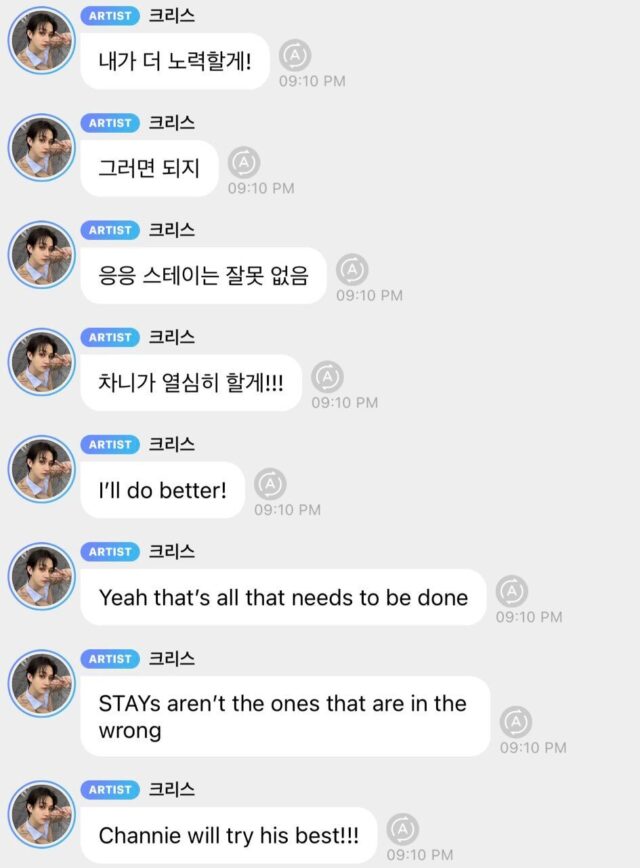640x868 pixels.
Task: Tap translate icon beside "I'll do better!"
Action: pyautogui.click(x=270, y=484)
